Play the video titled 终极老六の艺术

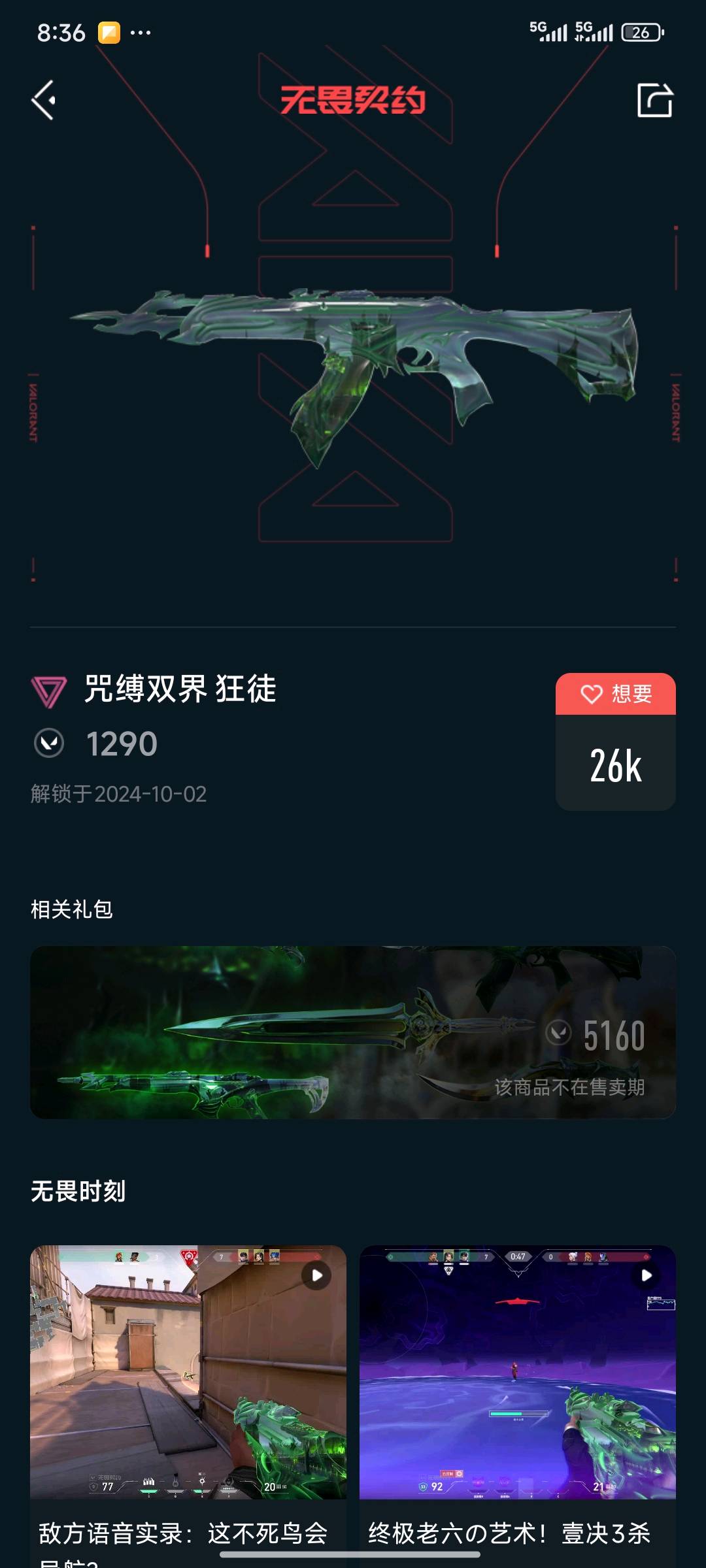coord(517,1371)
